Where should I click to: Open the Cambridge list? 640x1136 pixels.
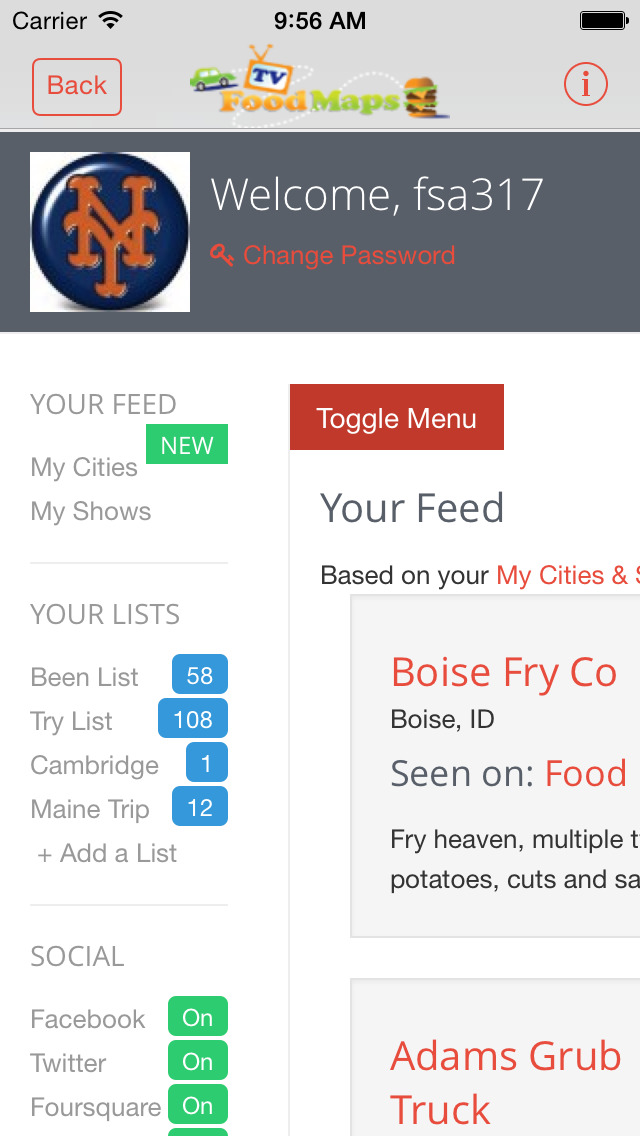[95, 765]
